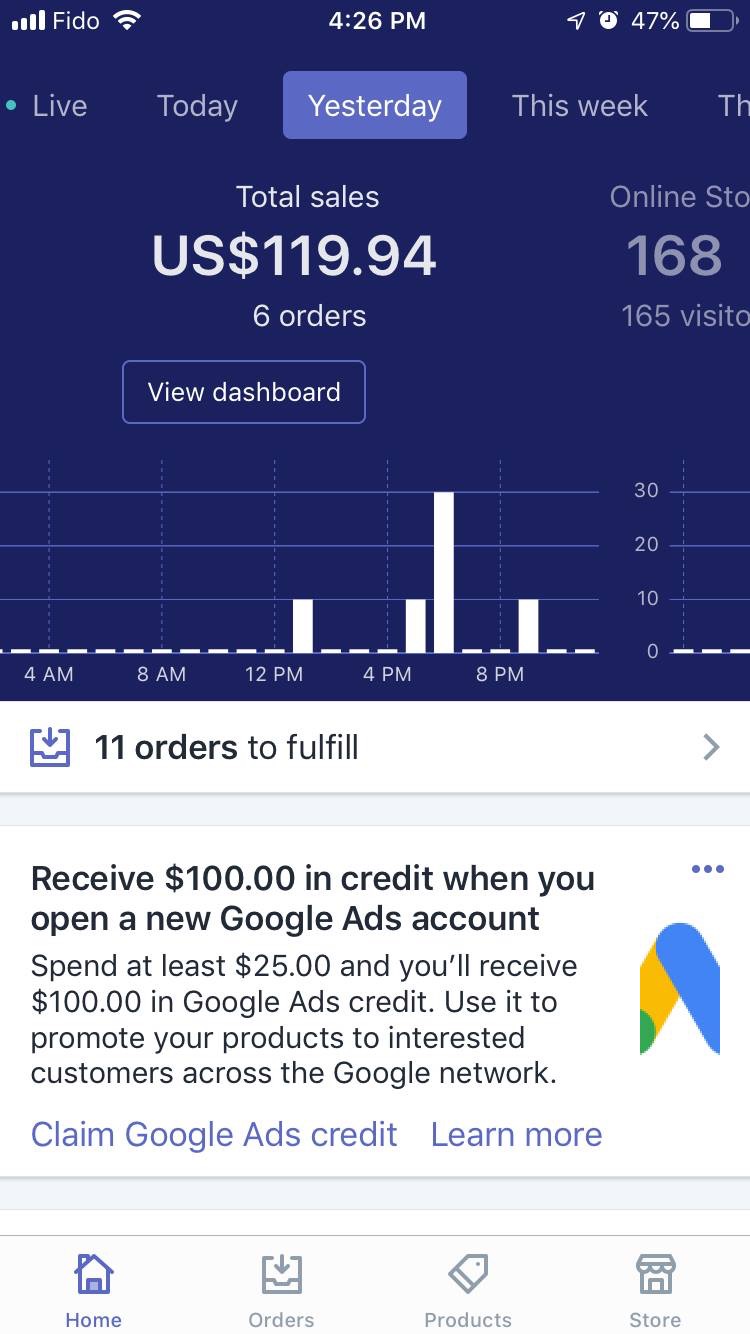
Task: Open the Store tab
Action: [x=655, y=1290]
